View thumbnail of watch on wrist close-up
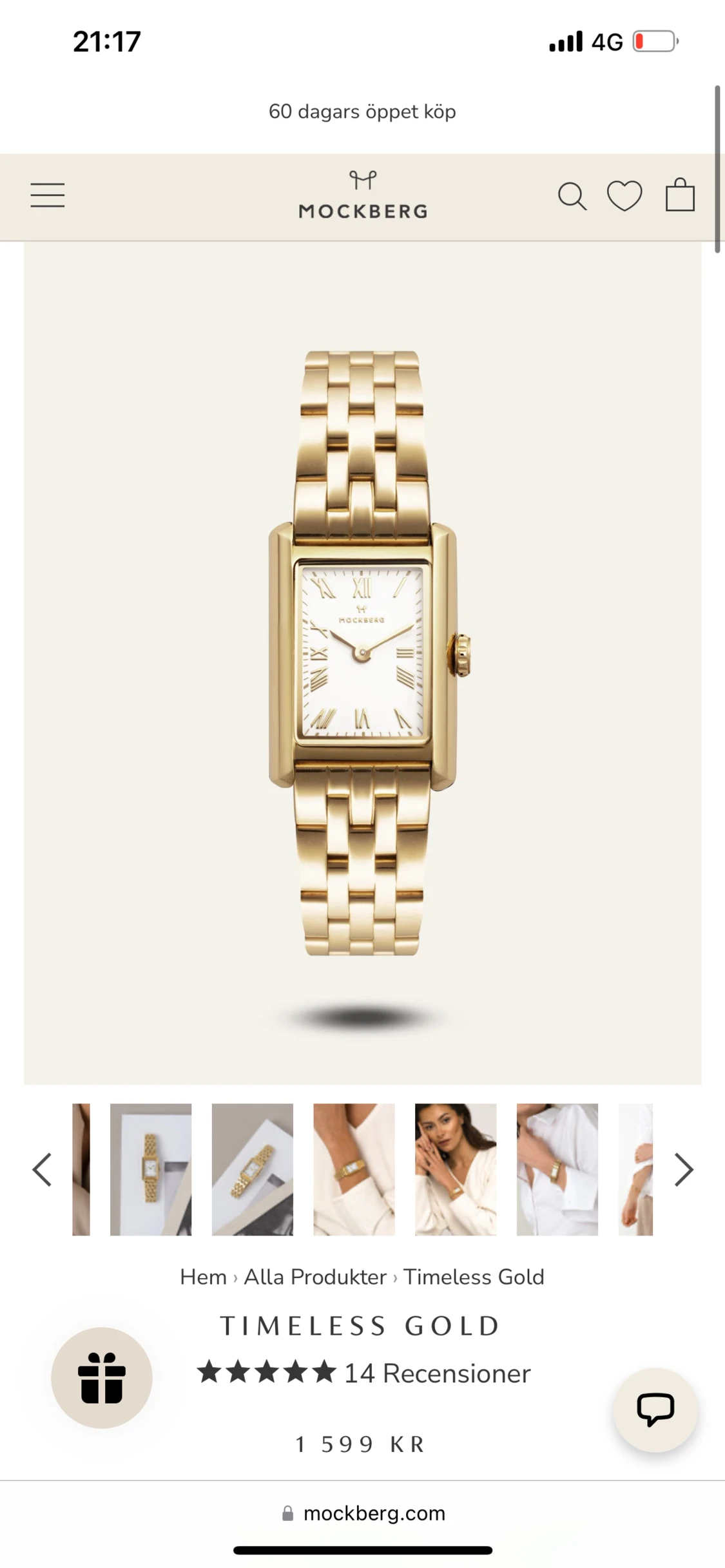The height and width of the screenshot is (1568, 725). coord(354,1169)
